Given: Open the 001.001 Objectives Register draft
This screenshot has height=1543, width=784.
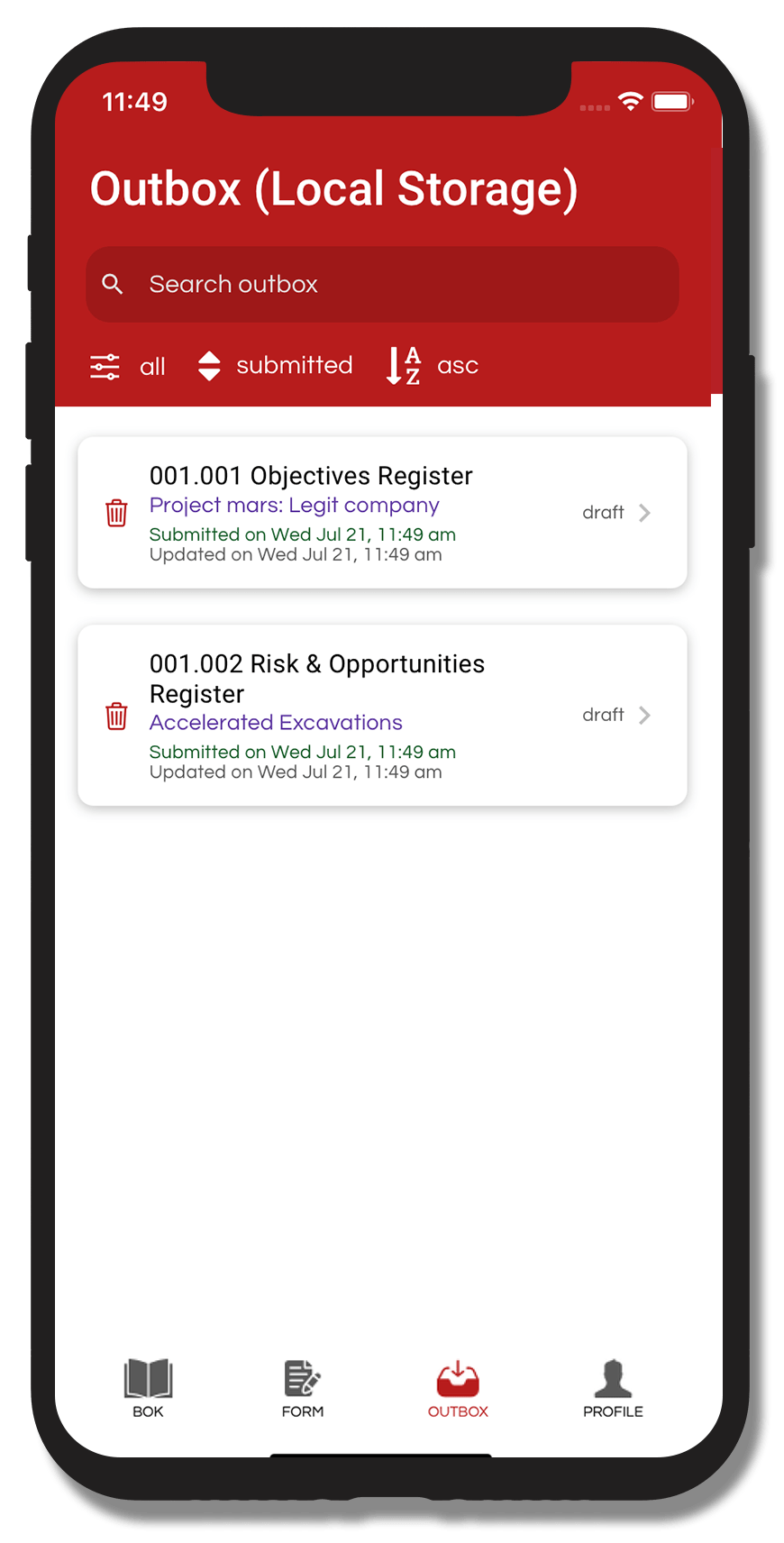Looking at the screenshot, I should pyautogui.click(x=616, y=513).
